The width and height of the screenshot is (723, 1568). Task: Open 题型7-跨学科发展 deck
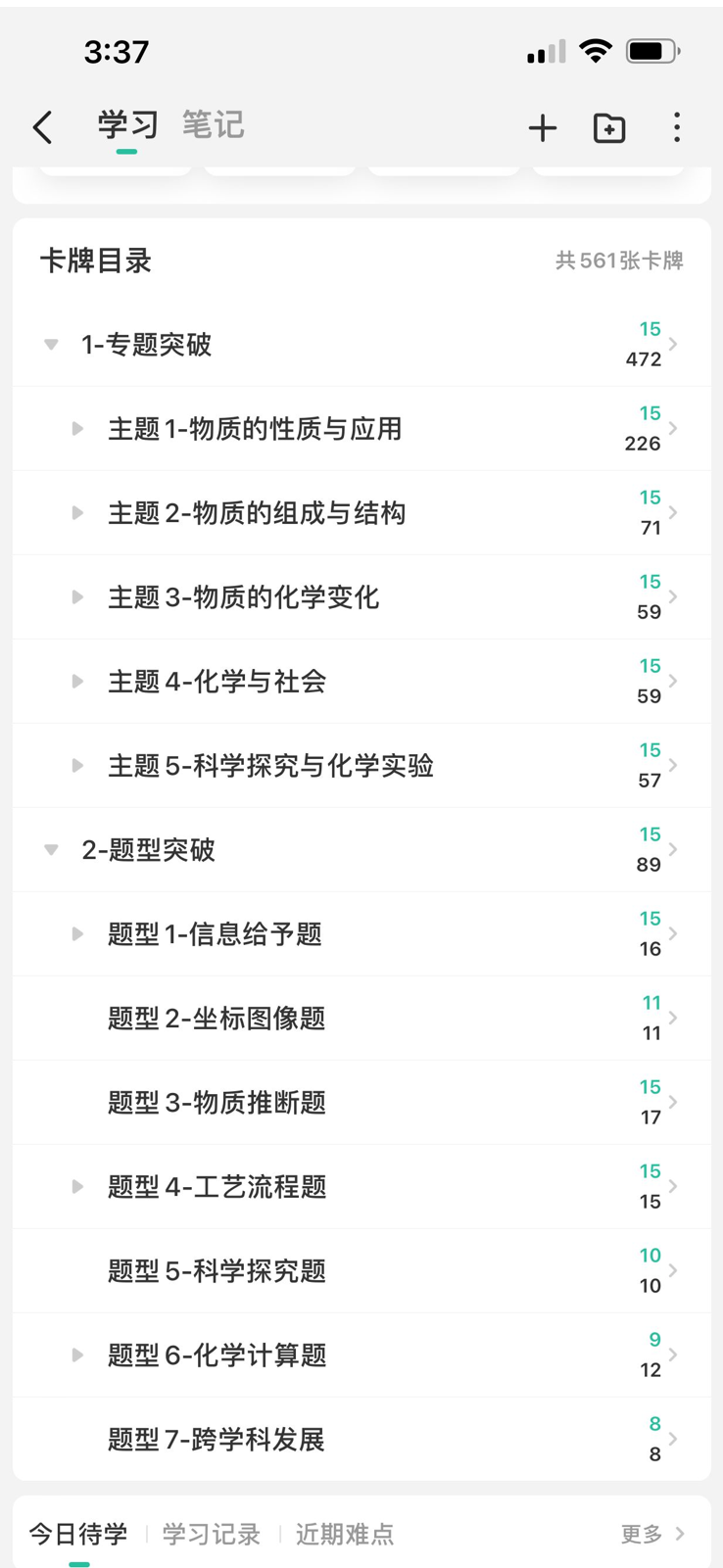pos(361,1440)
